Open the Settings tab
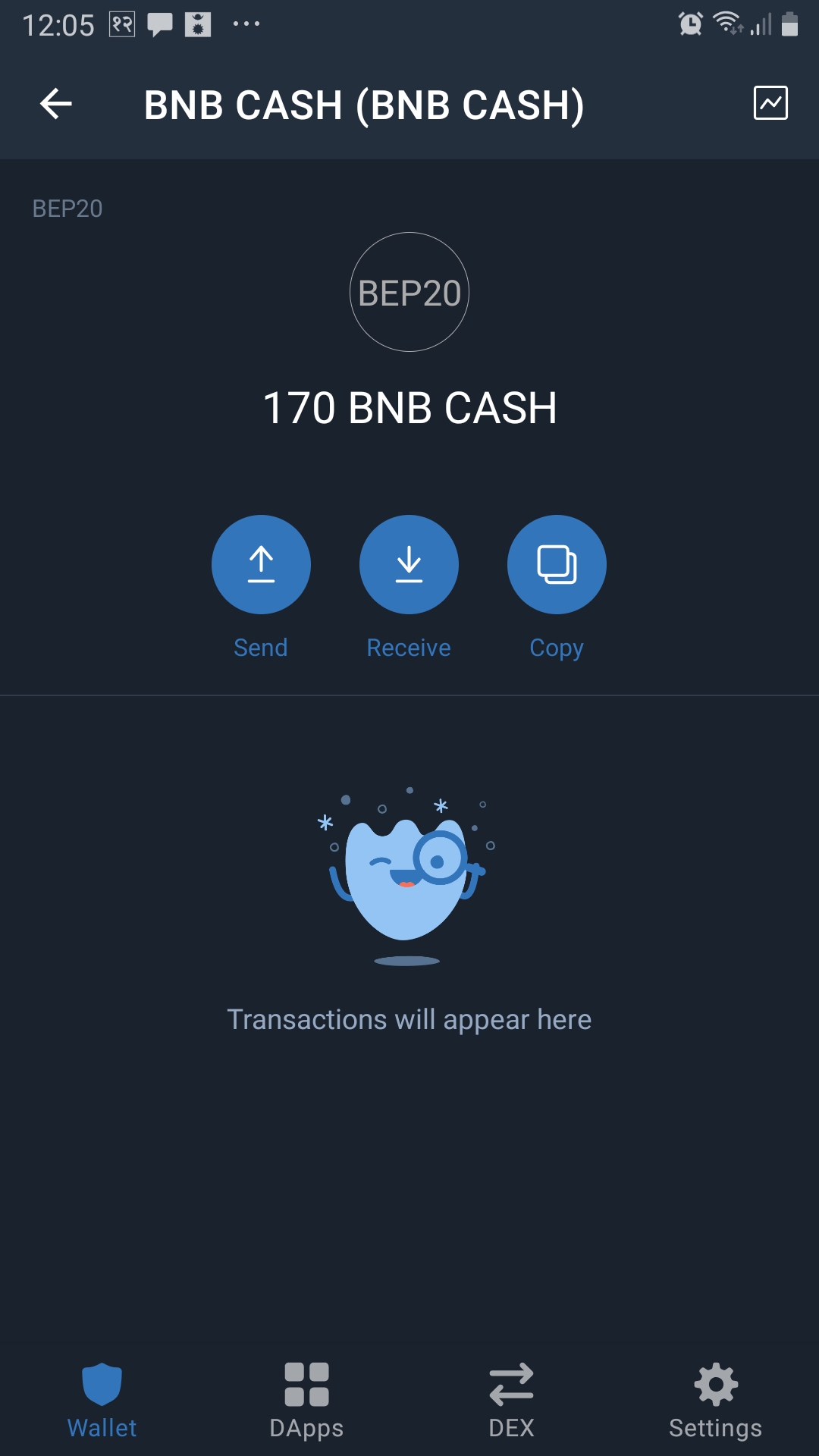819x1456 pixels. [x=715, y=1400]
